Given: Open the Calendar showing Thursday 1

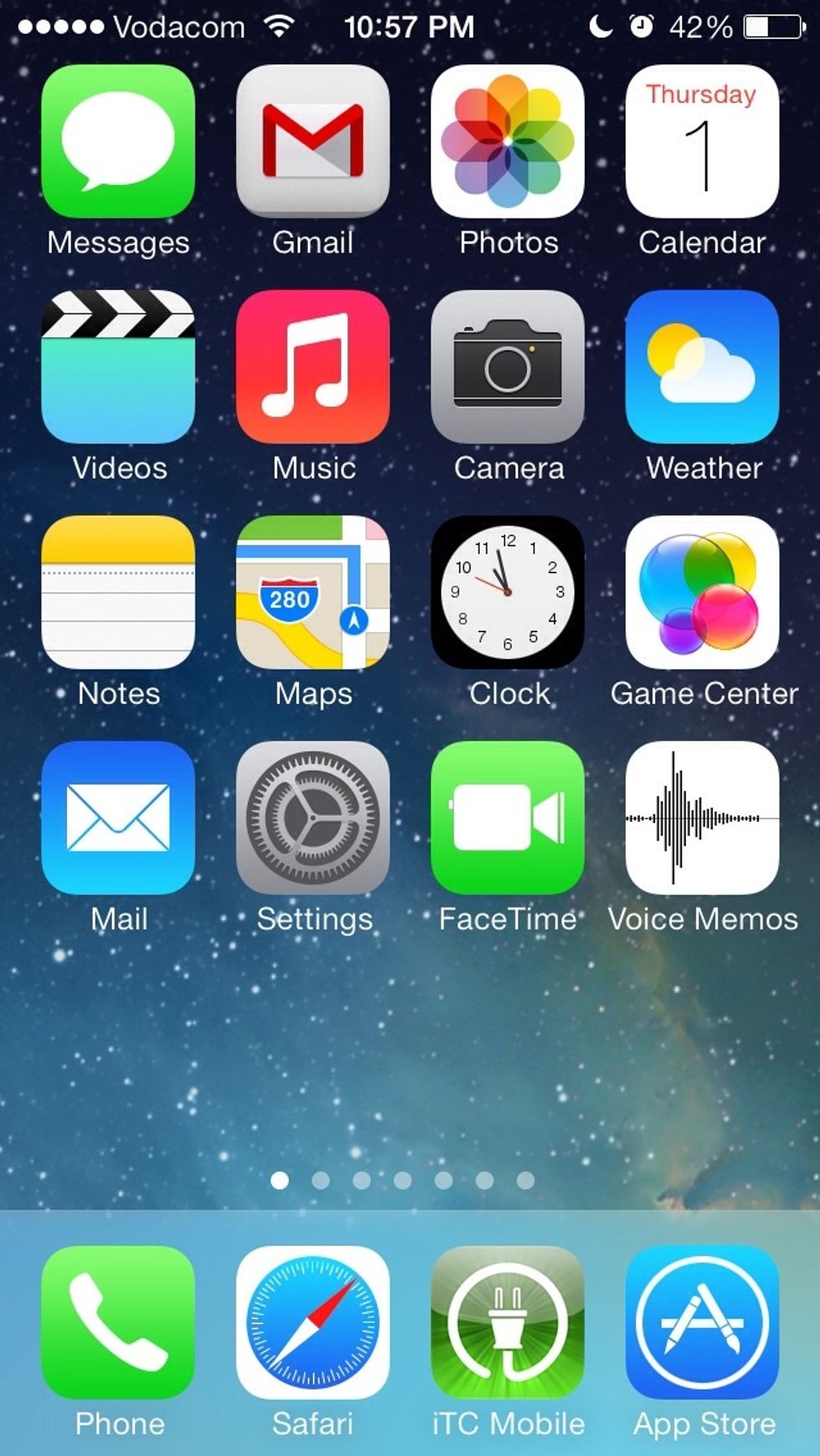Looking at the screenshot, I should [x=702, y=144].
